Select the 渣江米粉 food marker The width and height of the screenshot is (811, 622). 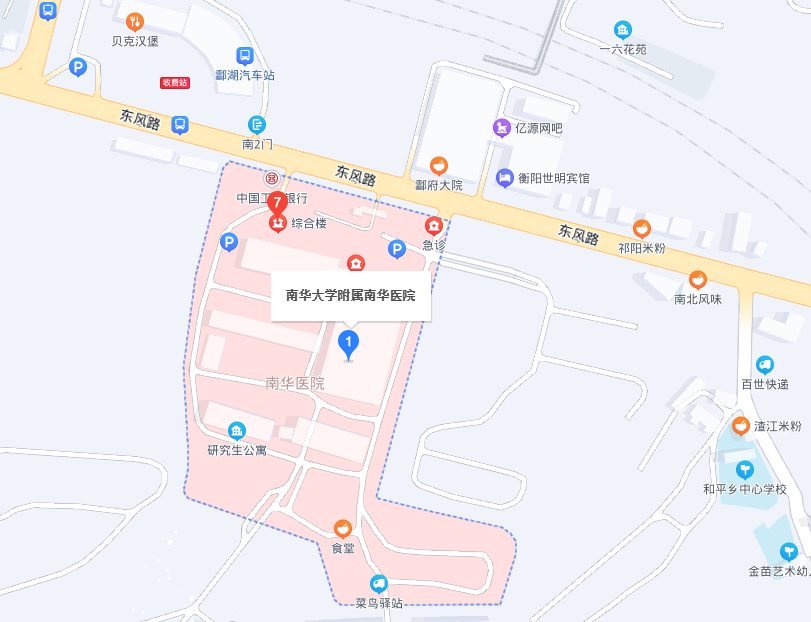[741, 426]
